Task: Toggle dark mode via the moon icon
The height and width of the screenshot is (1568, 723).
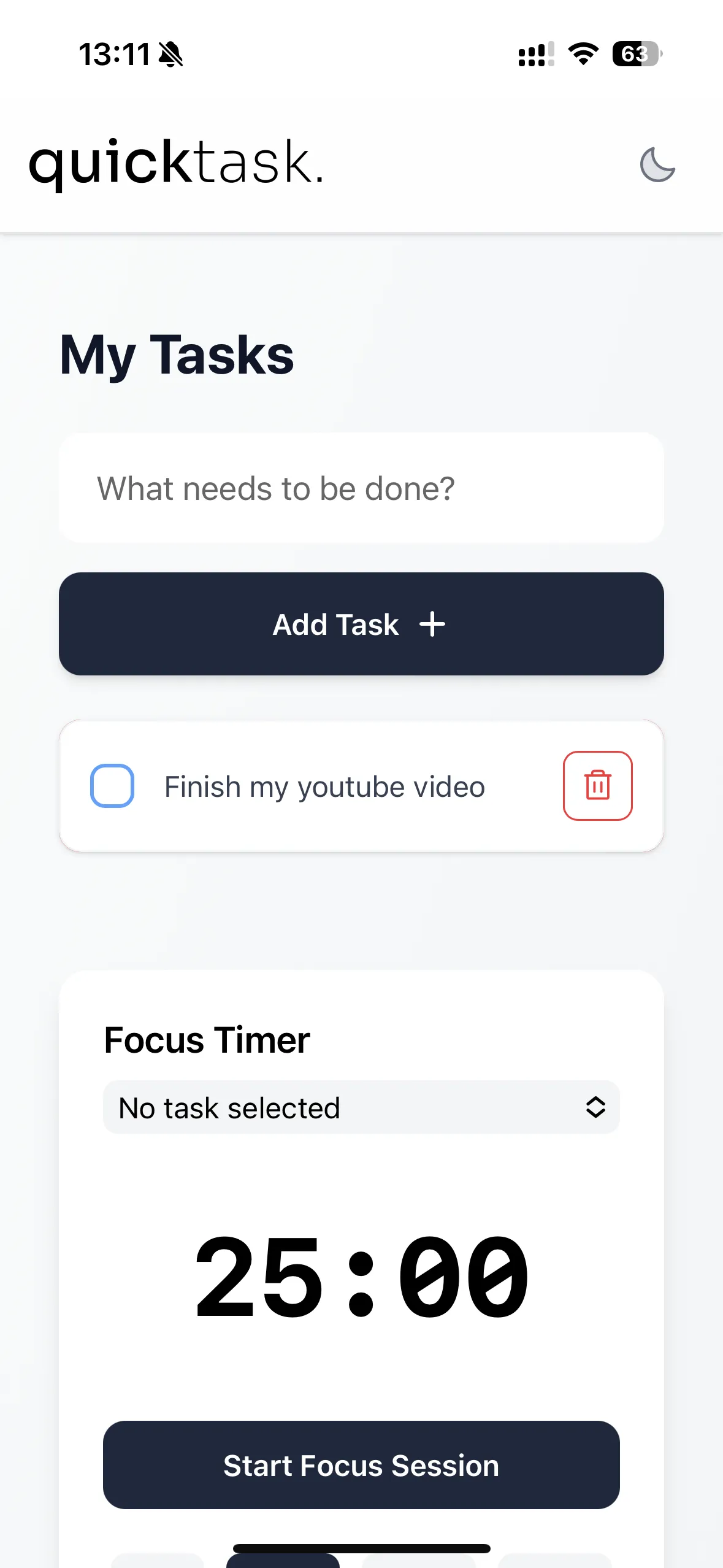Action: 658,164
